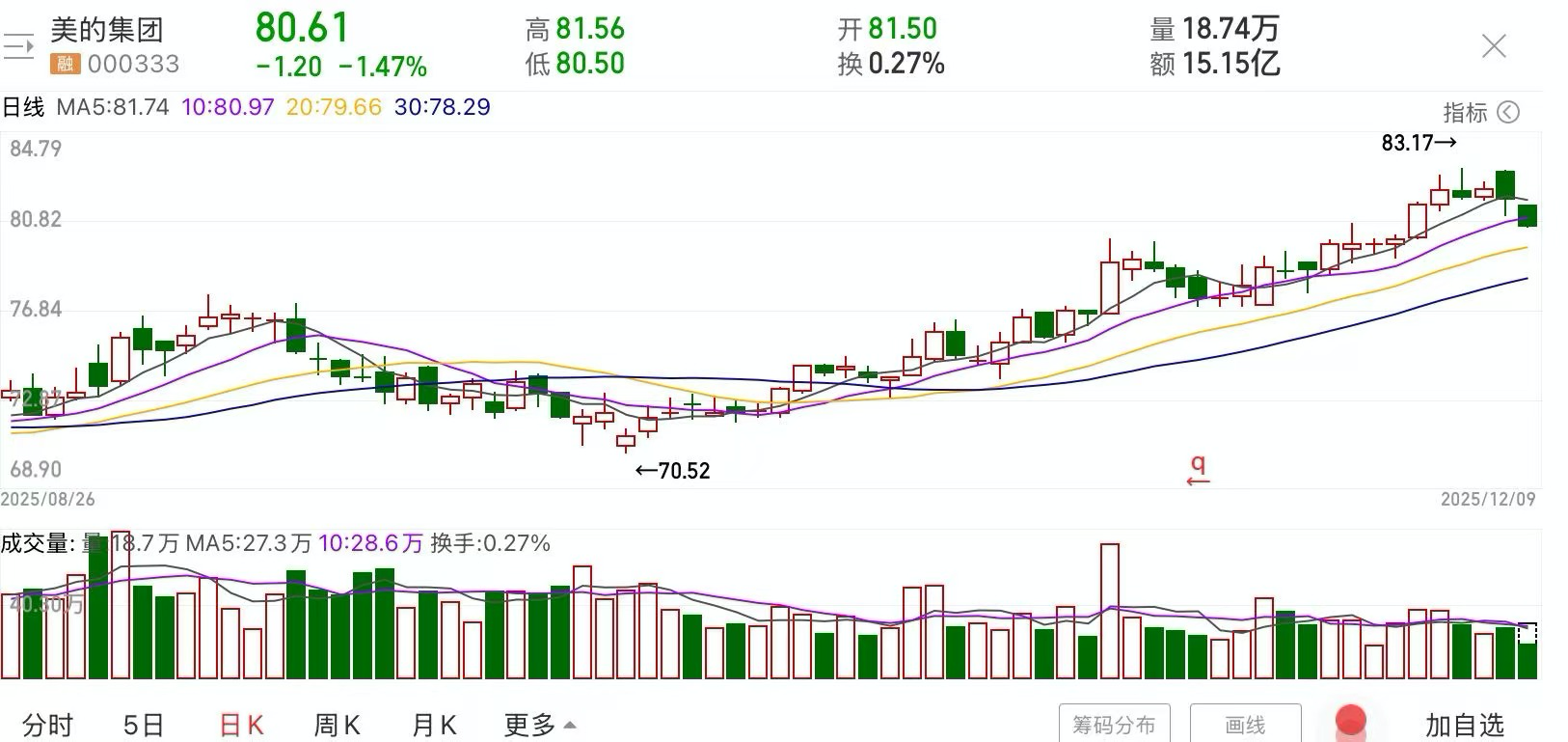This screenshot has height=742, width=1568.
Task: Add stock with 加自选
Action: (x=1464, y=725)
